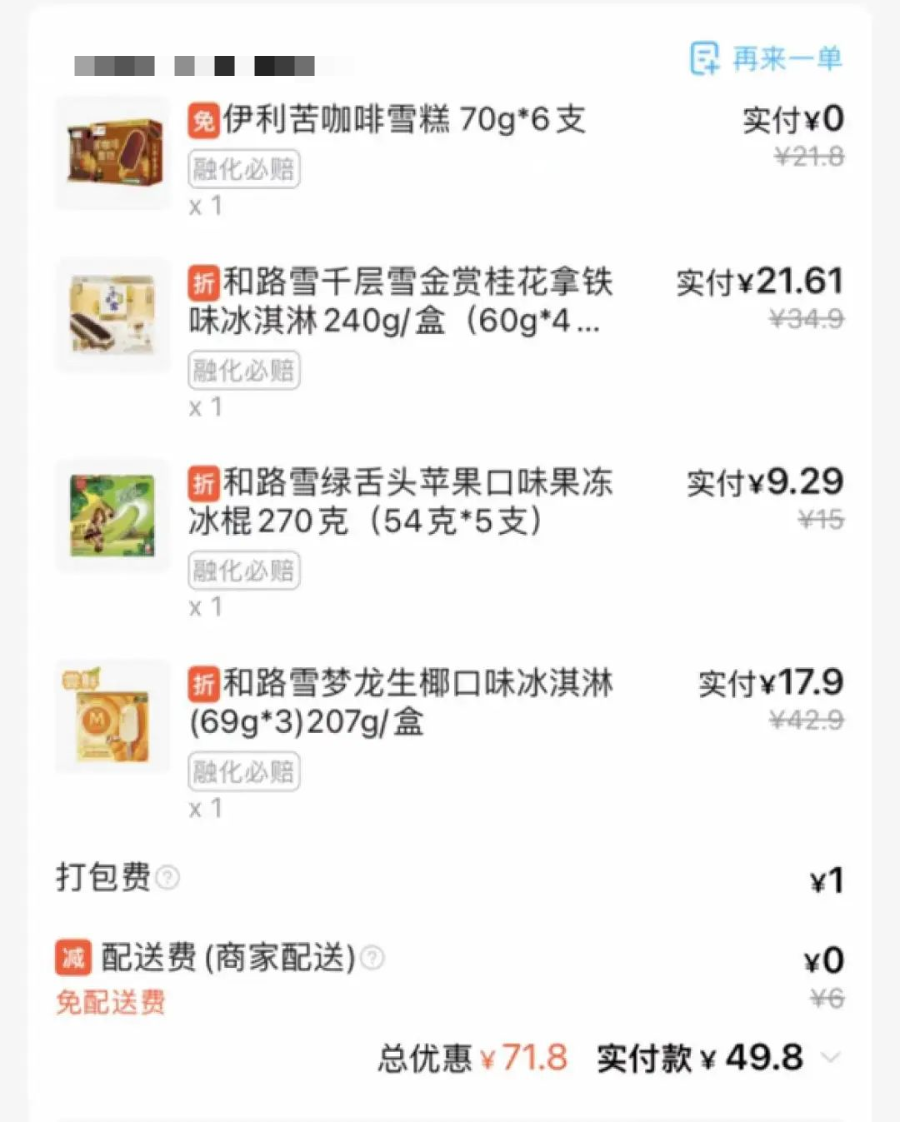
Task: Click the 免 free badge on 伊利苦咖啡雪糕
Action: click(202, 120)
